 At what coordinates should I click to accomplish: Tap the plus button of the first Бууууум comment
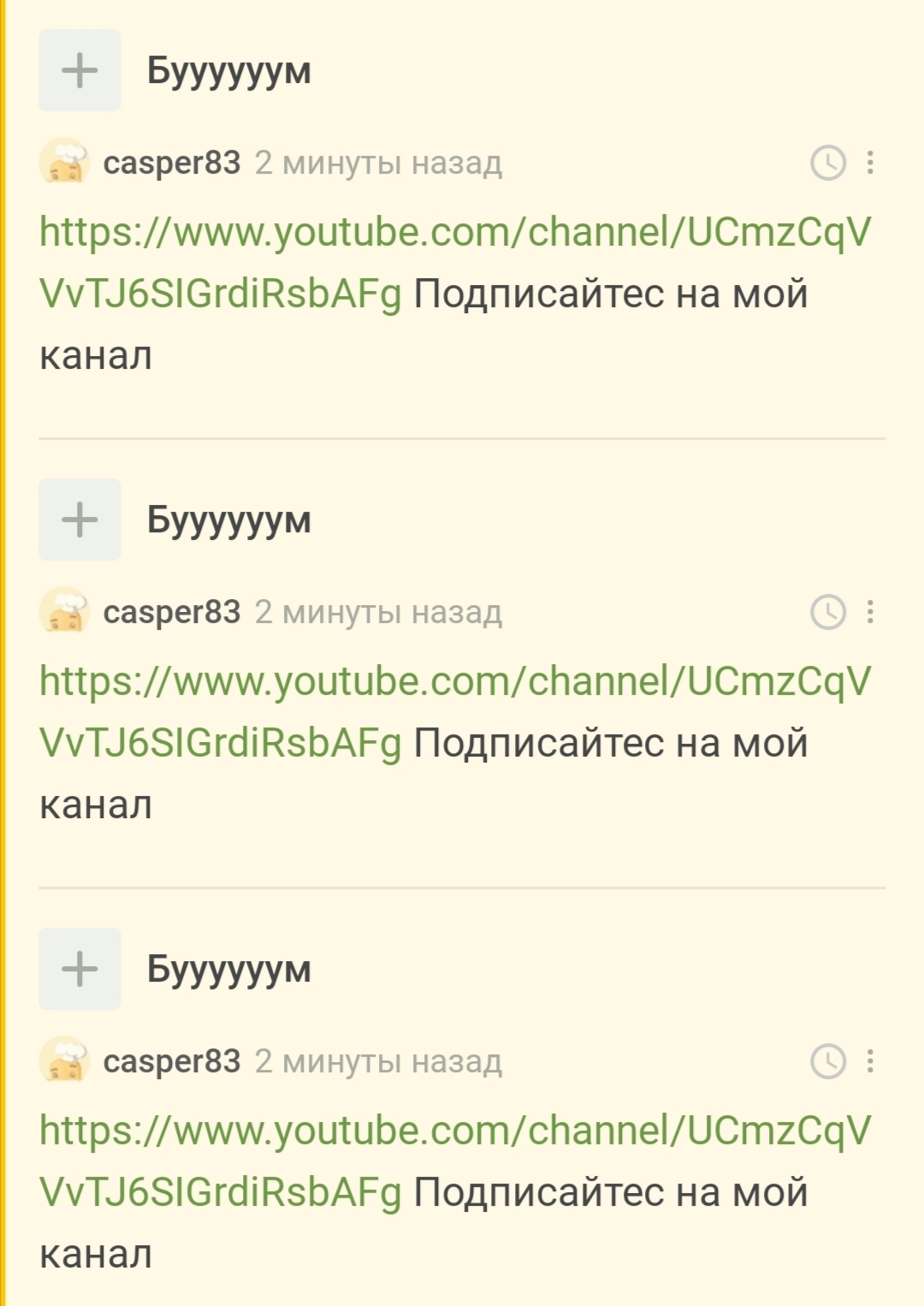pyautogui.click(x=80, y=70)
